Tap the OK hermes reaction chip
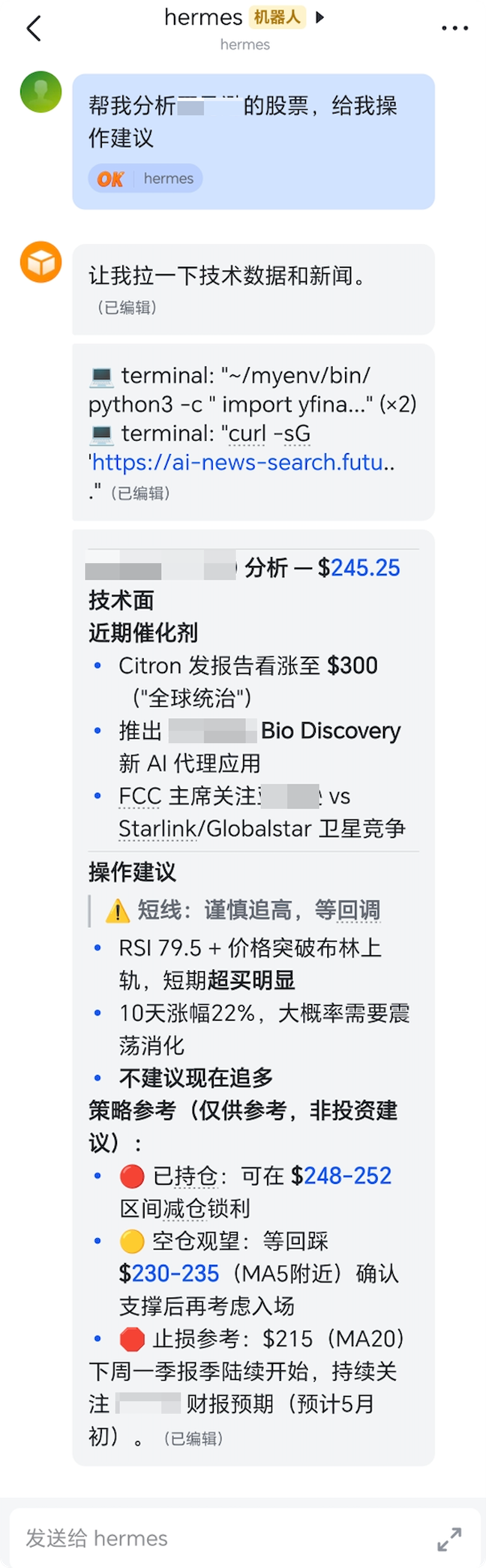The image size is (486, 1568). pos(145,179)
